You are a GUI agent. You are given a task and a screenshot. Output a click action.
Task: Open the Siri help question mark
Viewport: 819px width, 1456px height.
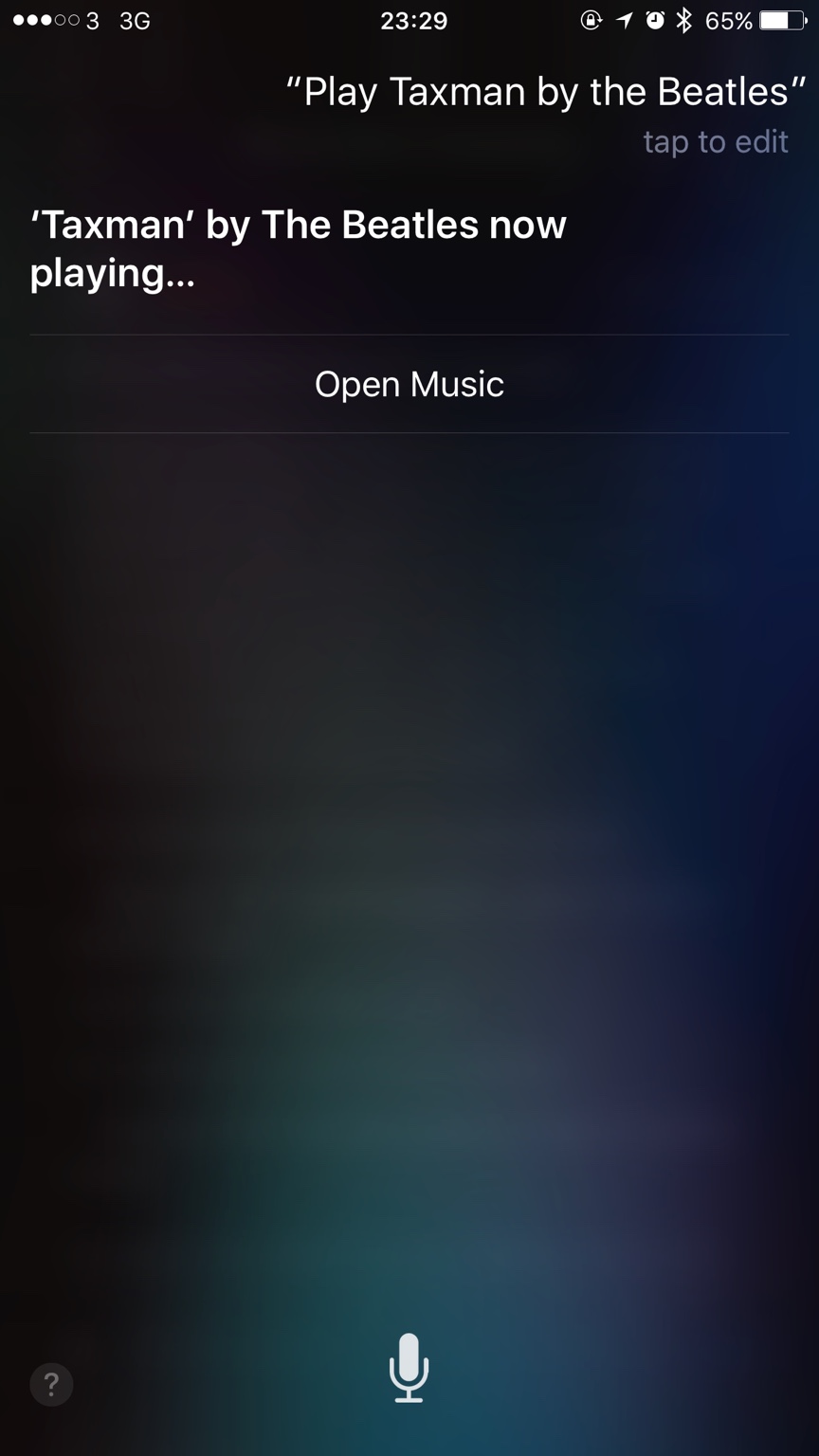click(51, 1384)
